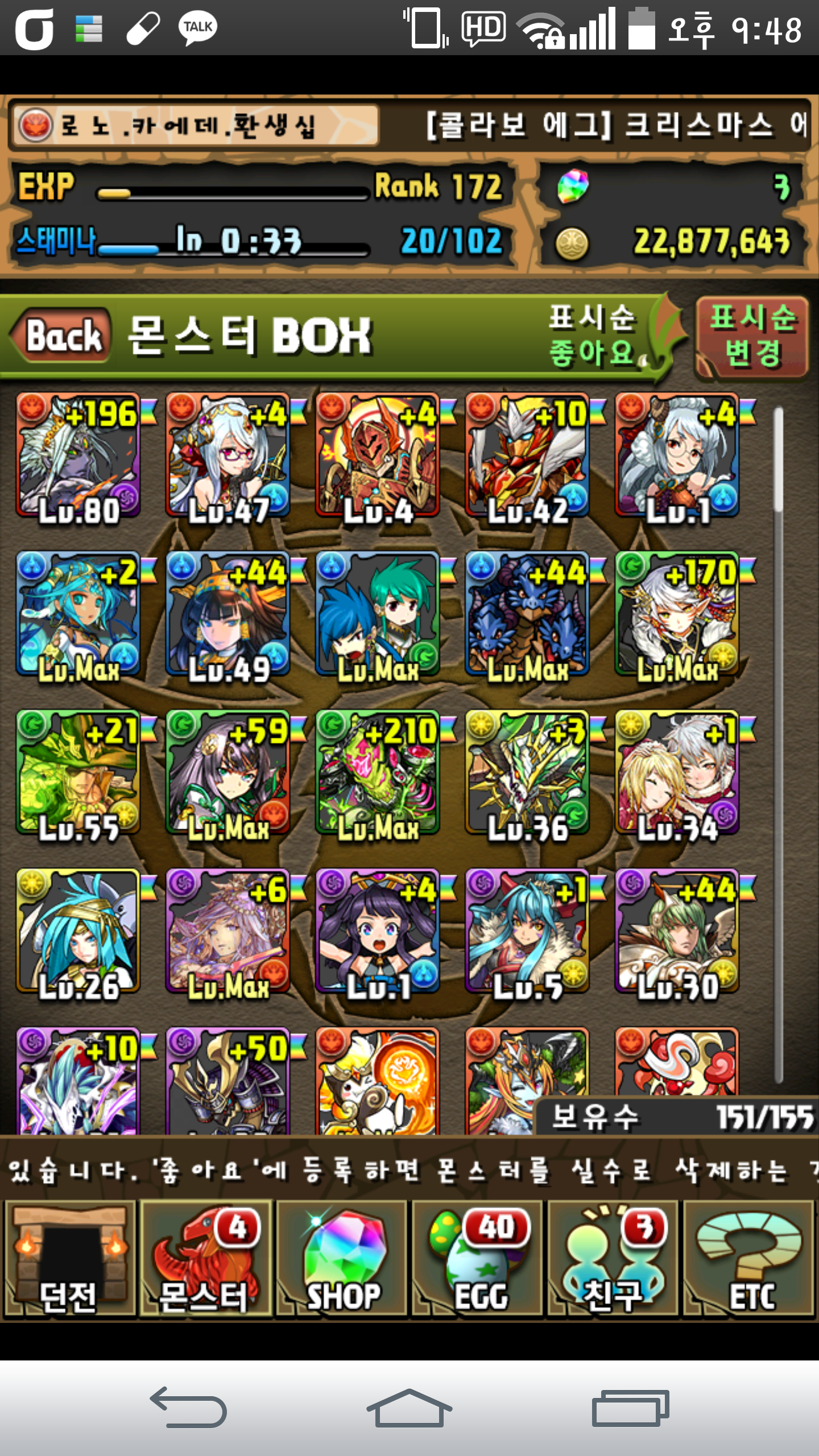Open the +170 Lv.Max wood monster
This screenshot has height=1456, width=819.
tap(677, 615)
